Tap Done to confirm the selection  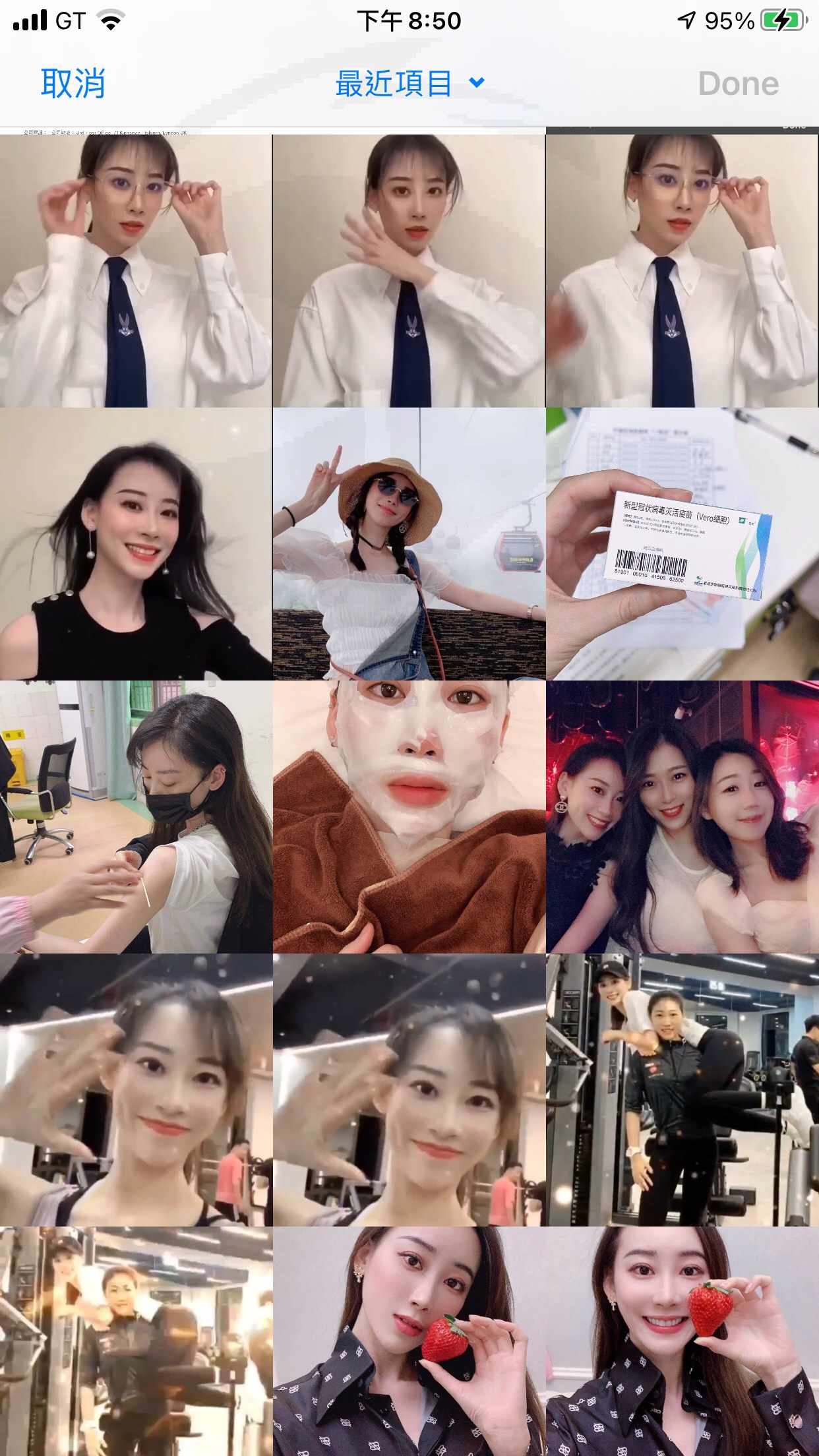point(738,84)
